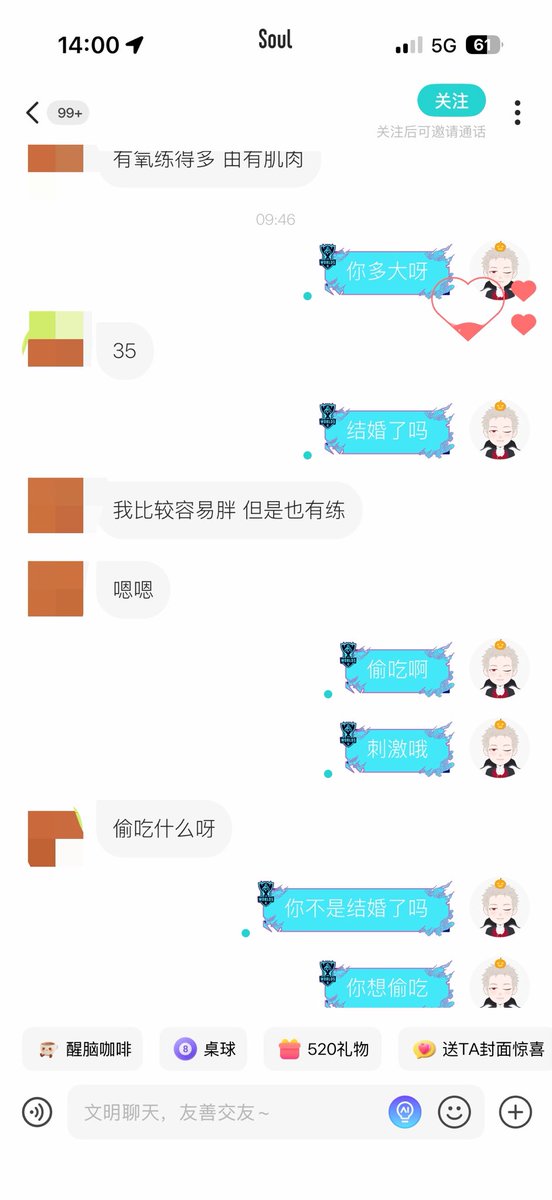Screen dimensions: 552x1200
Task: Open the plus attachment menu
Action: (515, 1112)
